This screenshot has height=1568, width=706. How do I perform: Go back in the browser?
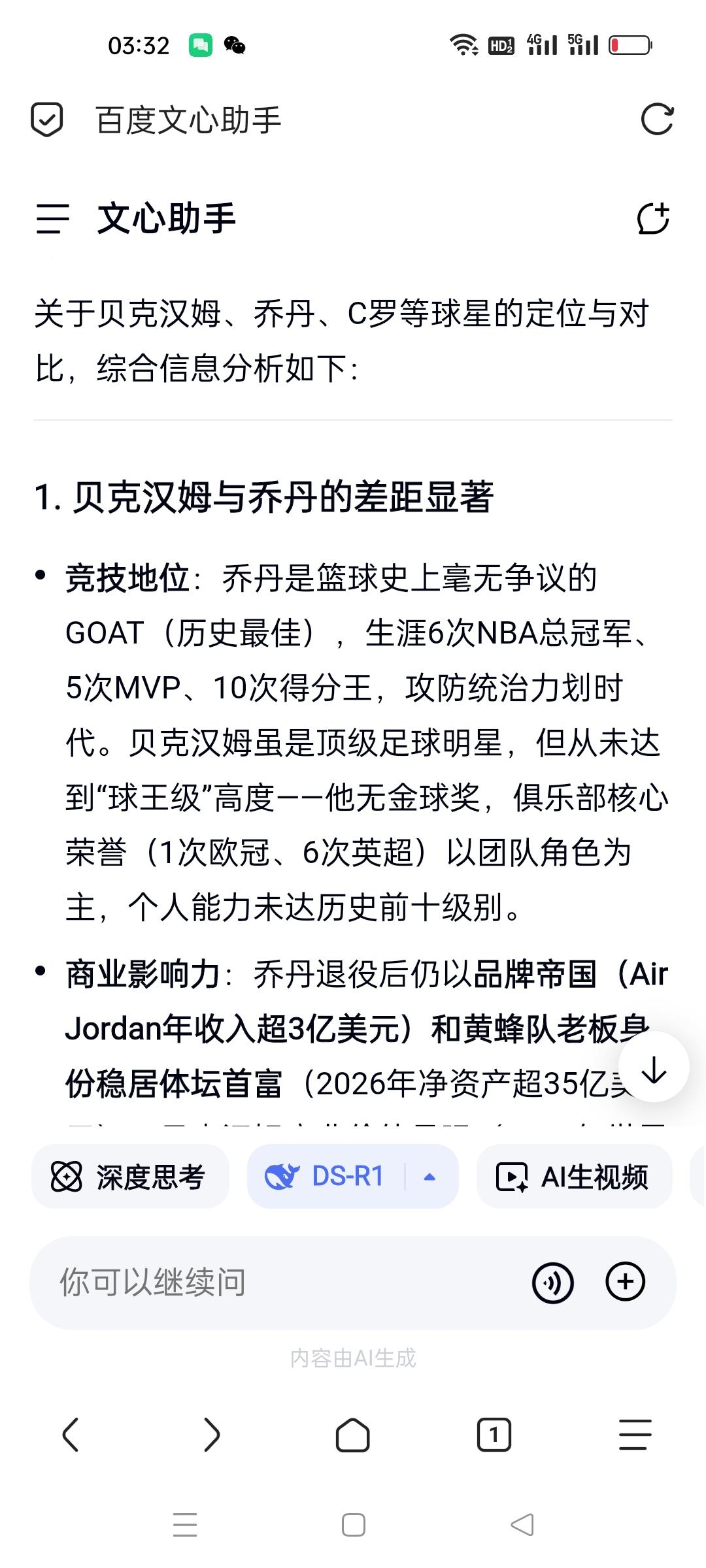click(71, 1435)
